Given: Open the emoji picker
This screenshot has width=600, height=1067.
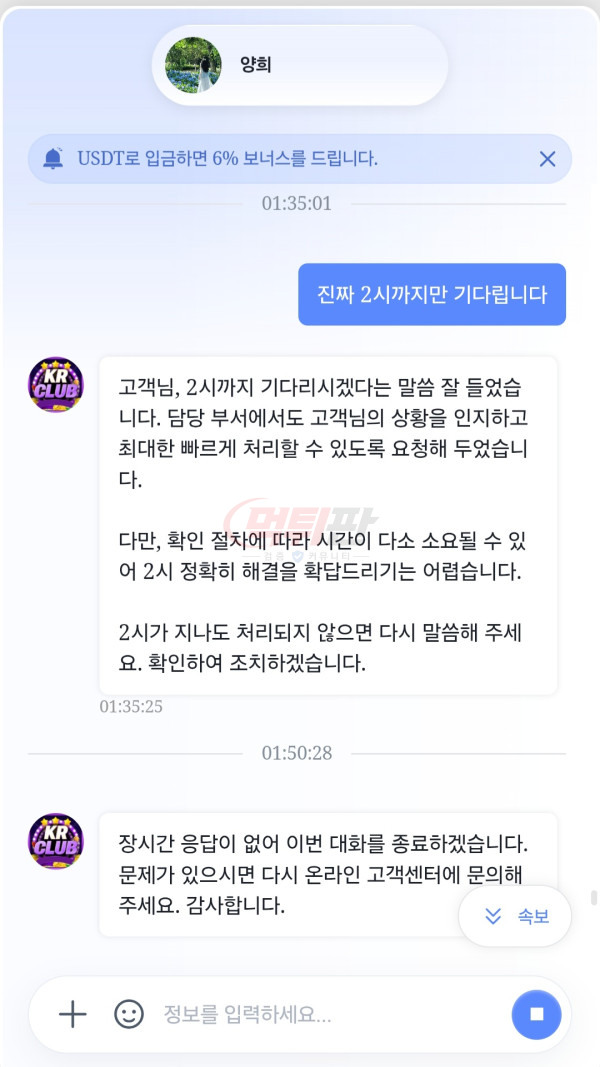Looking at the screenshot, I should pyautogui.click(x=129, y=1015).
